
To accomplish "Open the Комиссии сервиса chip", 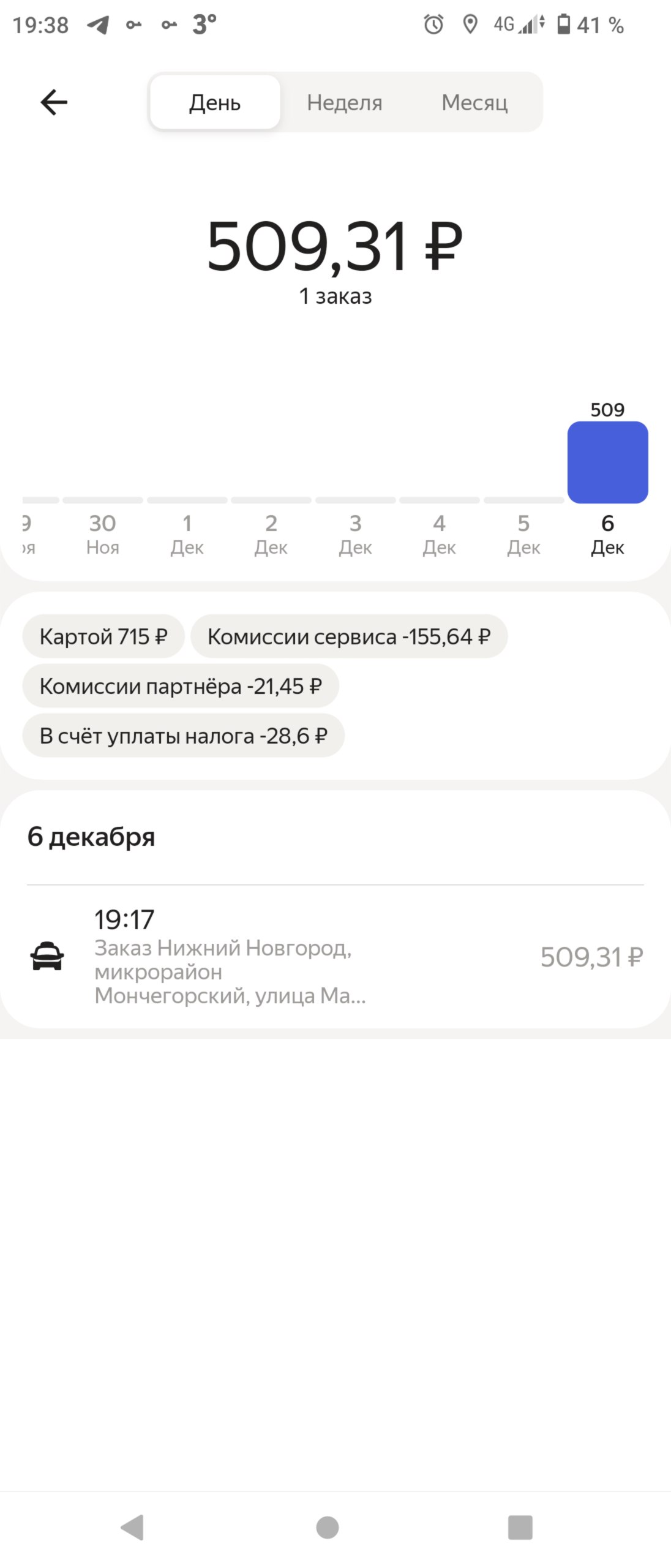I will [x=349, y=636].
